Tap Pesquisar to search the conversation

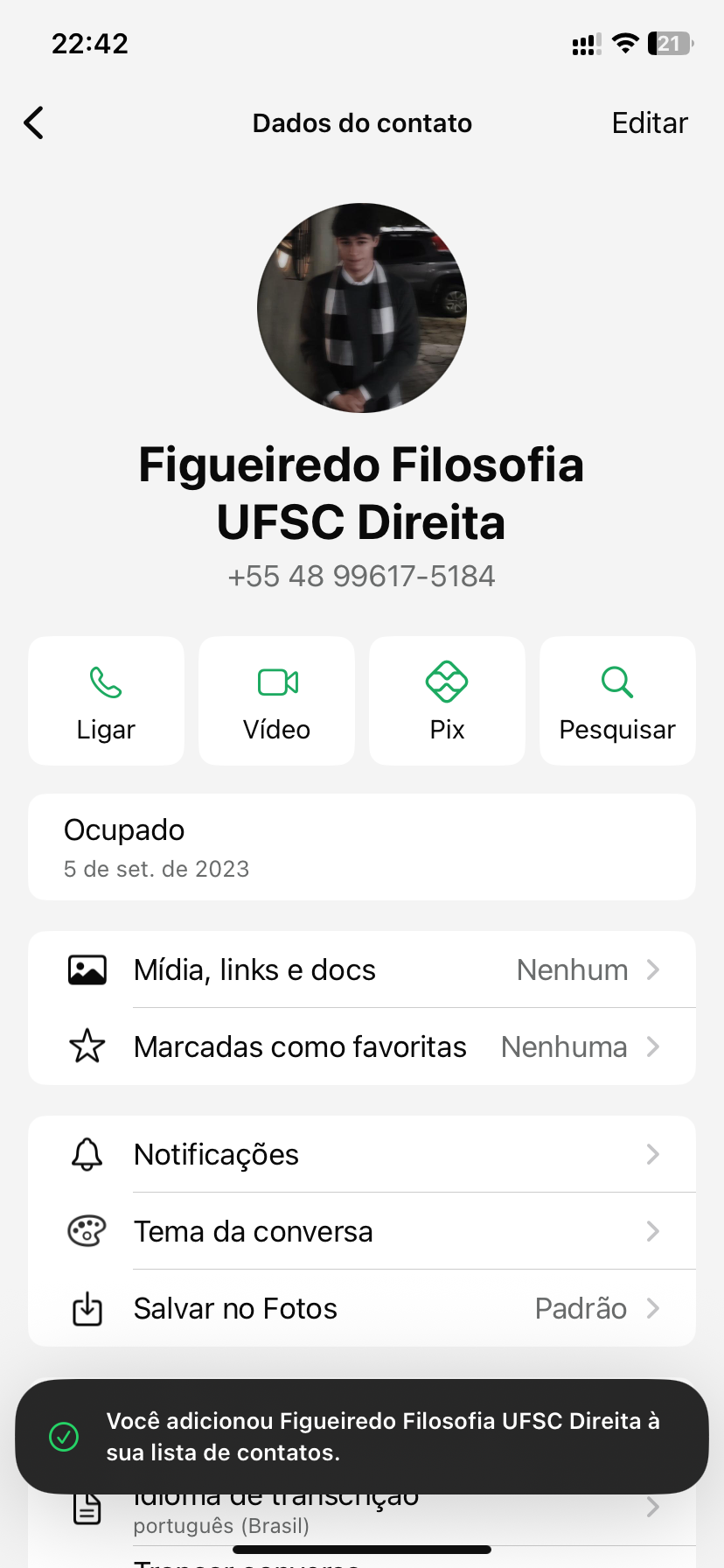pos(617,701)
